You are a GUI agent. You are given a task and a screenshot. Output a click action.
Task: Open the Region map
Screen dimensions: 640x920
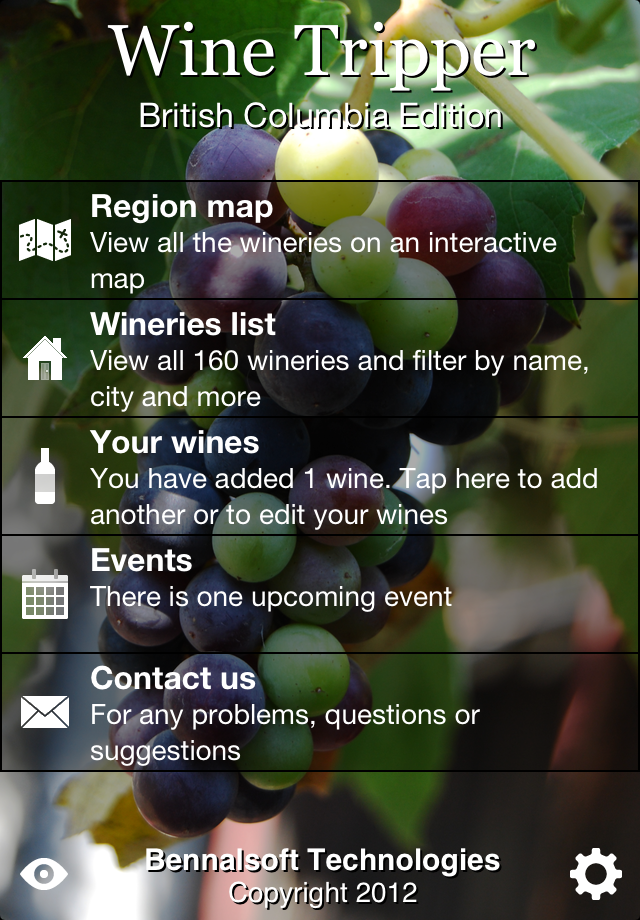pos(320,240)
